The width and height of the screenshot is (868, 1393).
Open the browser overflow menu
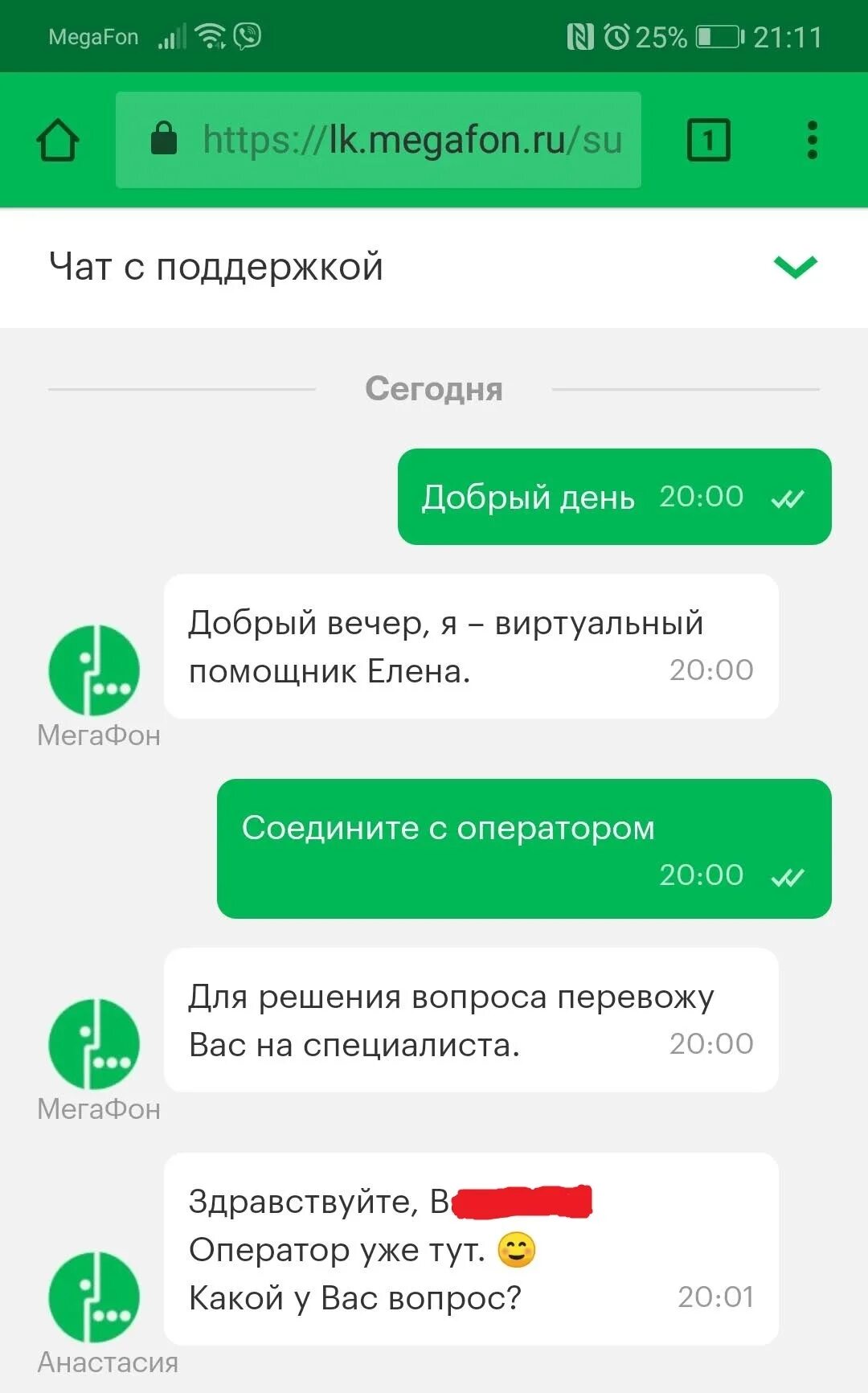pos(813,141)
